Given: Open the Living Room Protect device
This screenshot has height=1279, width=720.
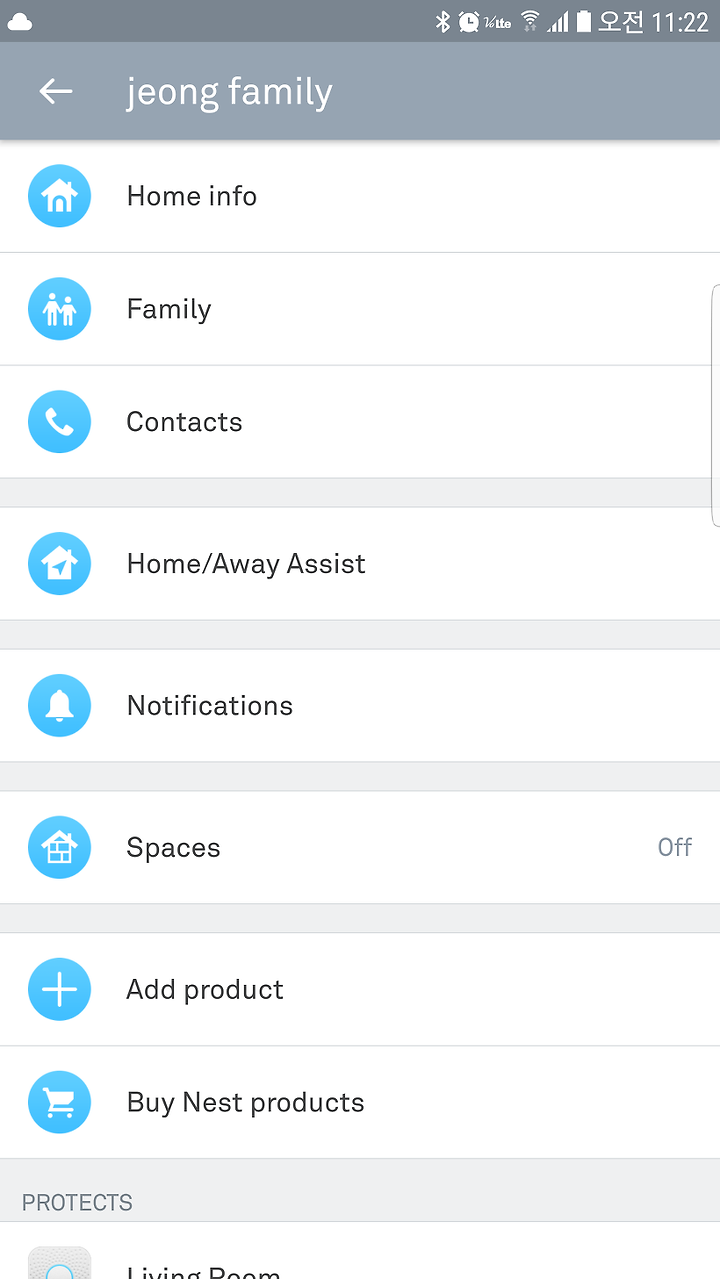Looking at the screenshot, I should (x=360, y=1251).
